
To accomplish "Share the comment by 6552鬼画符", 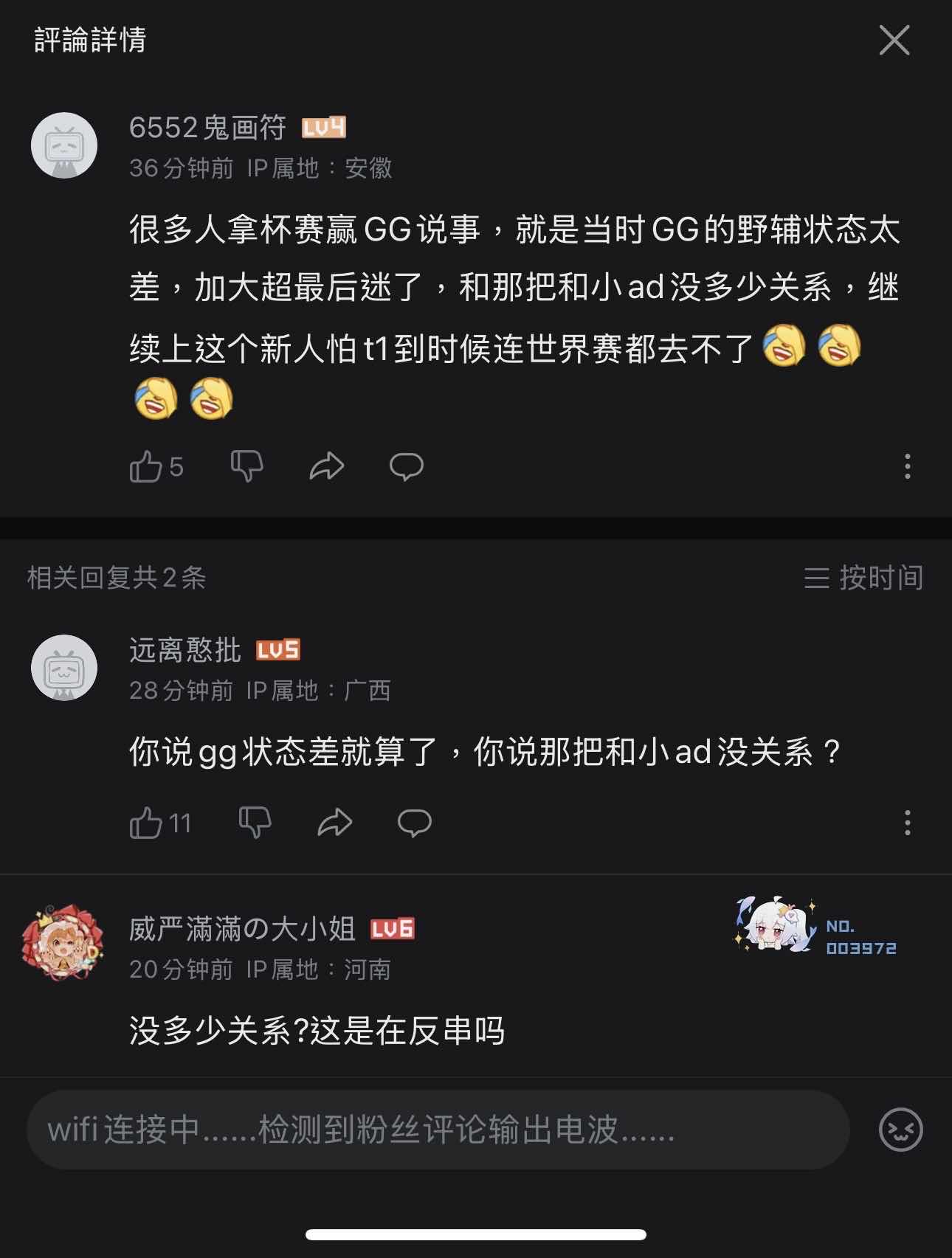I will point(326,466).
